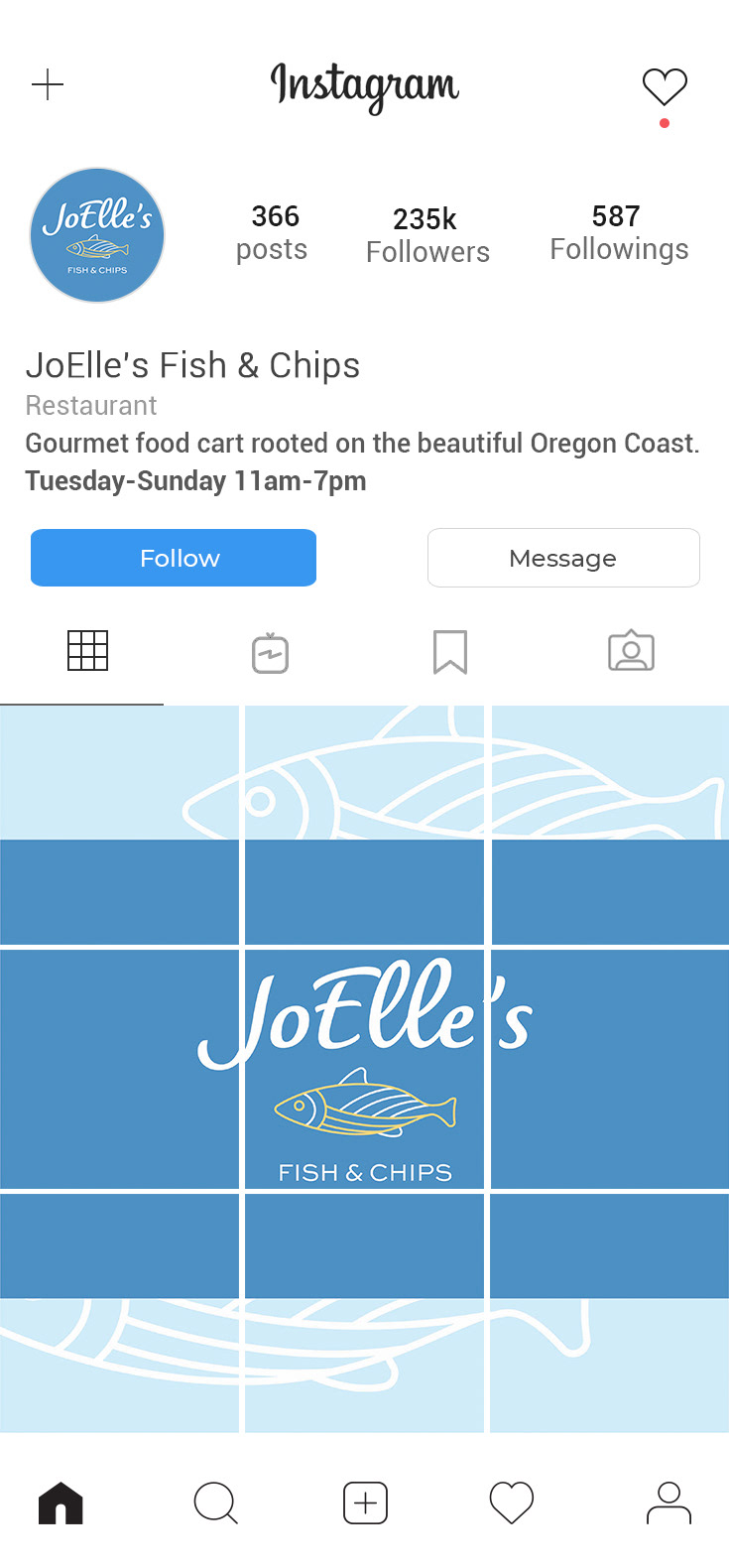
Task: View the 587 Followings list
Action: [x=619, y=233]
